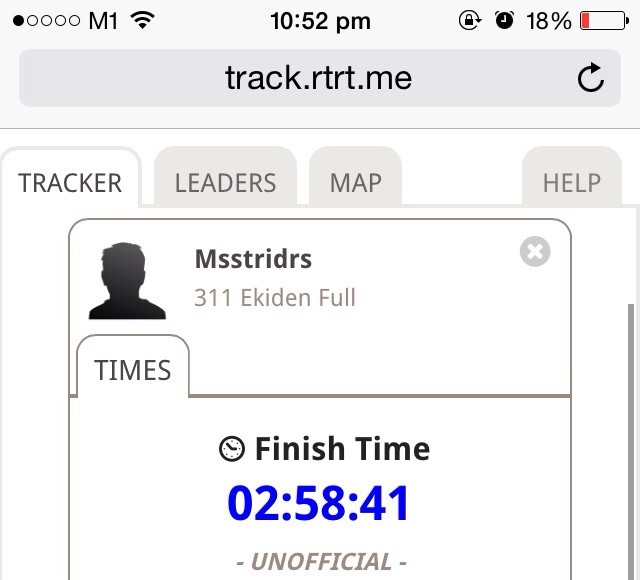The height and width of the screenshot is (580, 640).
Task: Open the MAP tab
Action: [x=355, y=182]
